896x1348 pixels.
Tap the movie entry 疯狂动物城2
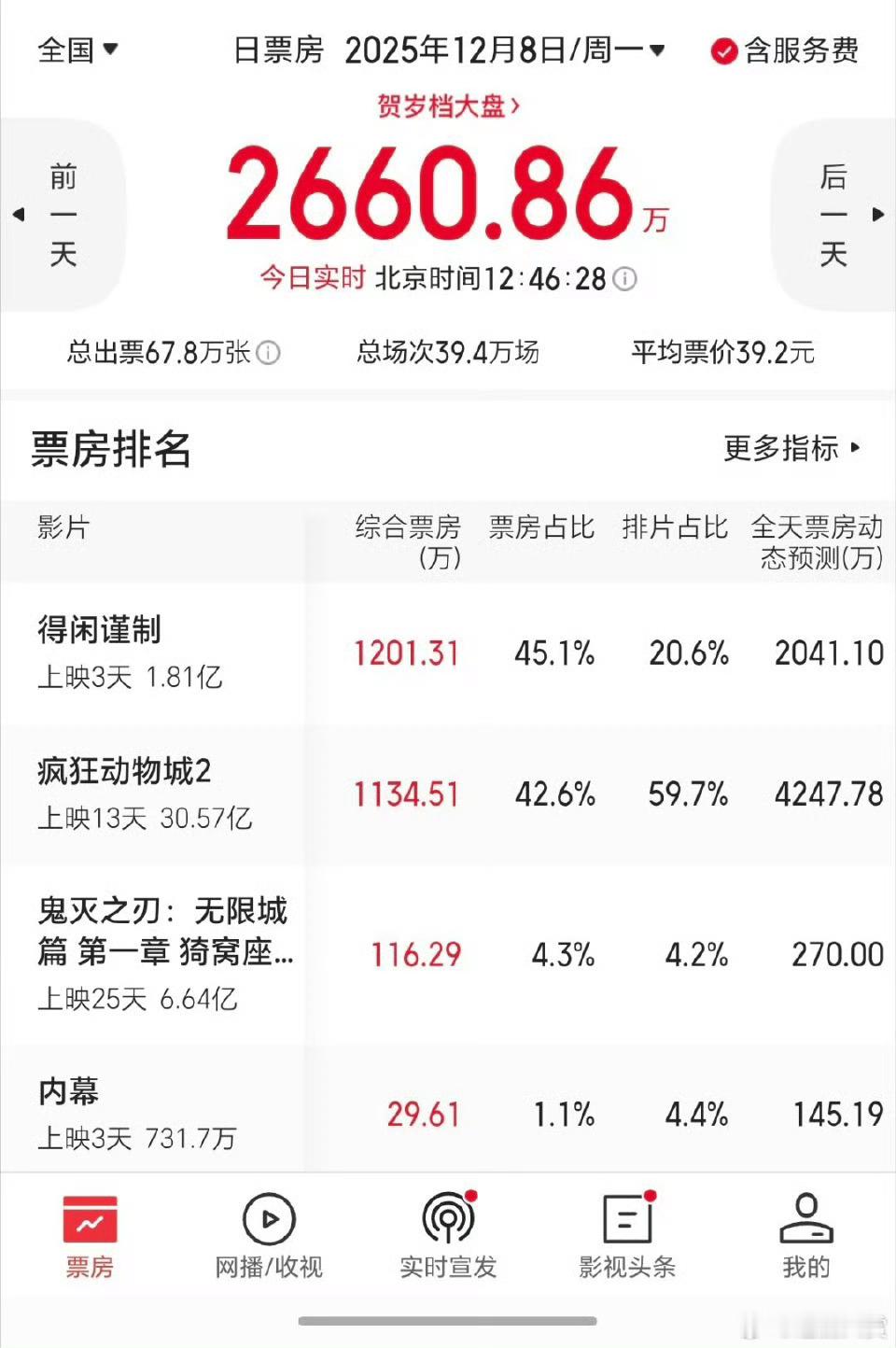121,773
